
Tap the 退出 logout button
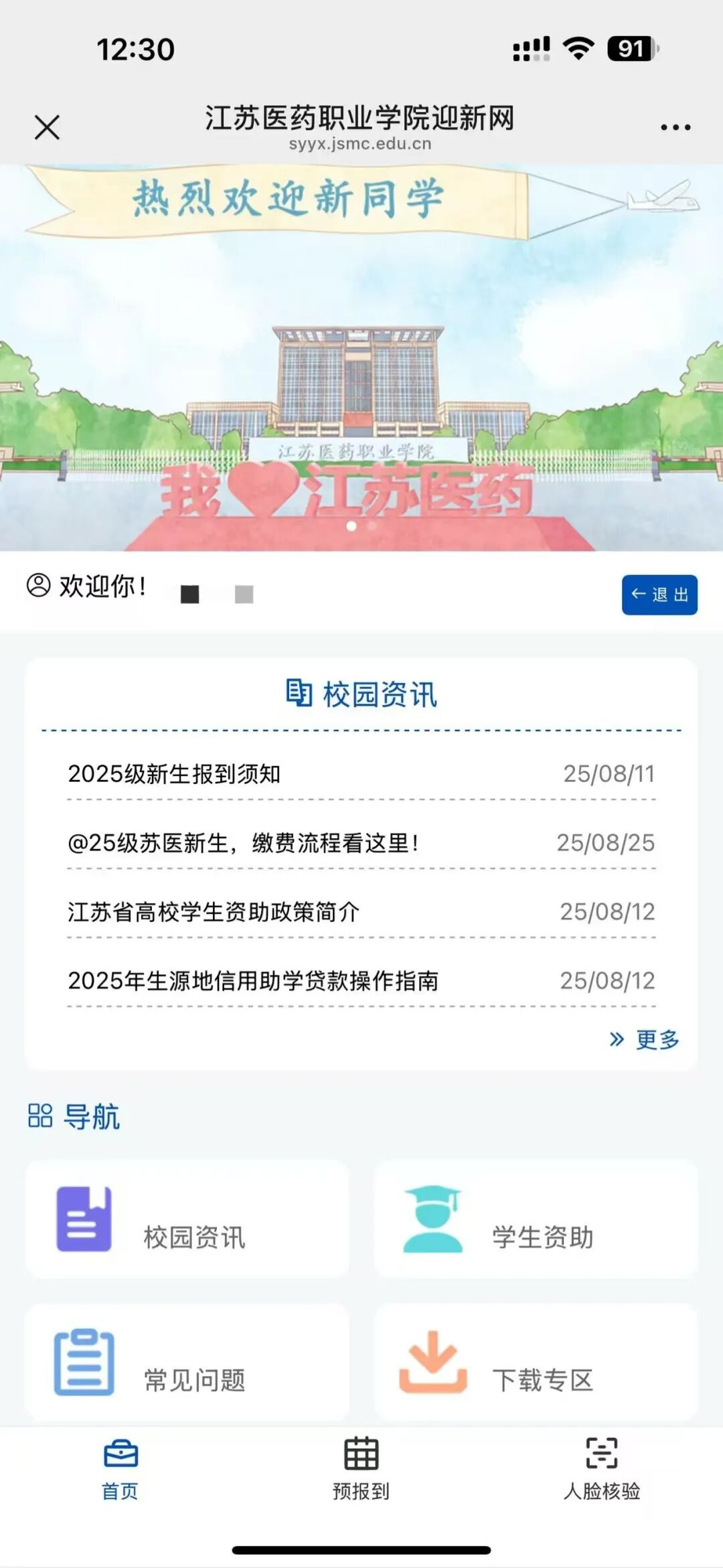[x=659, y=595]
